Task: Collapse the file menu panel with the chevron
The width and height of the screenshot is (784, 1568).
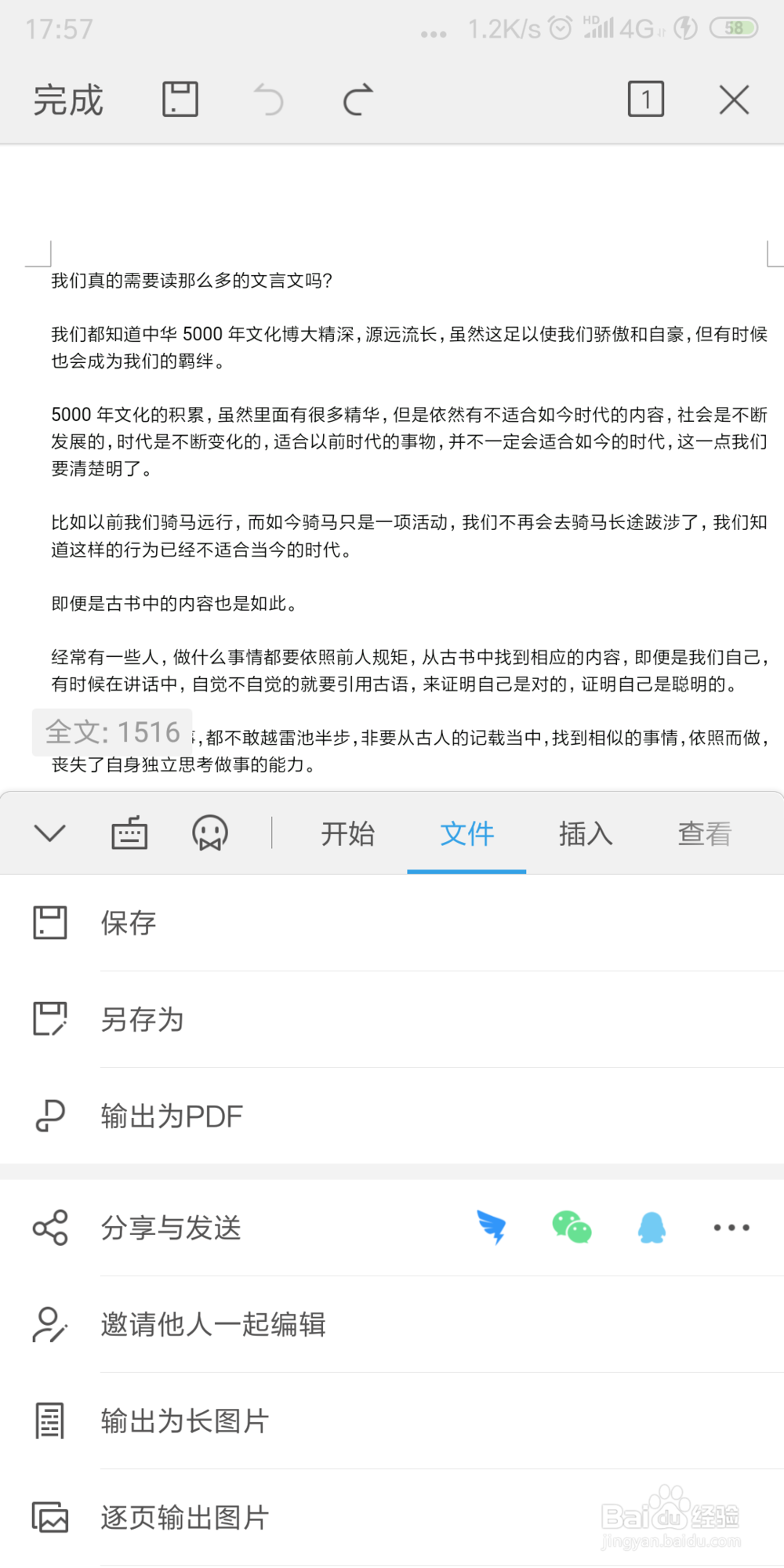Action: pos(49,833)
